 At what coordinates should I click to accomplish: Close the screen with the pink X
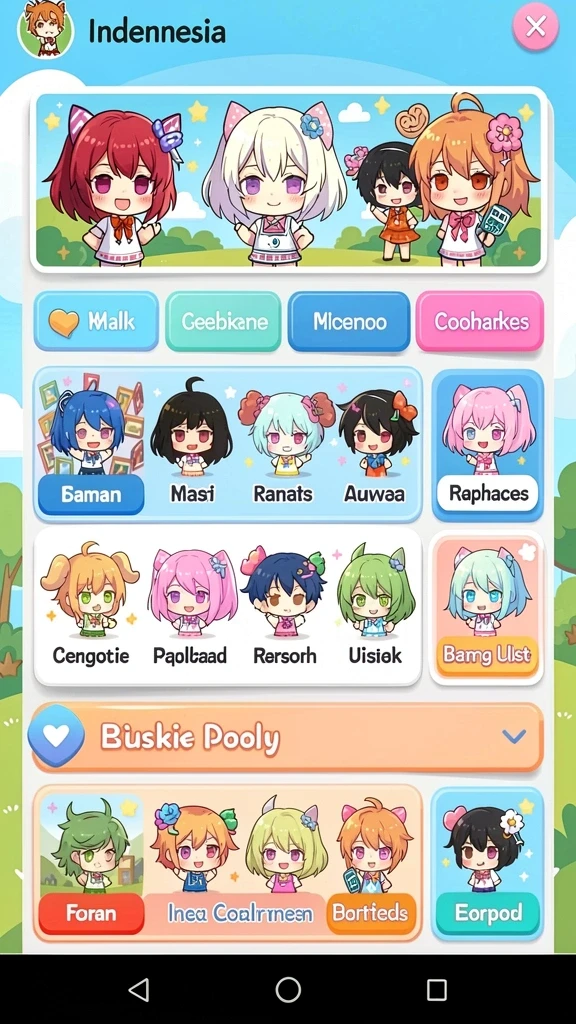pos(536,27)
